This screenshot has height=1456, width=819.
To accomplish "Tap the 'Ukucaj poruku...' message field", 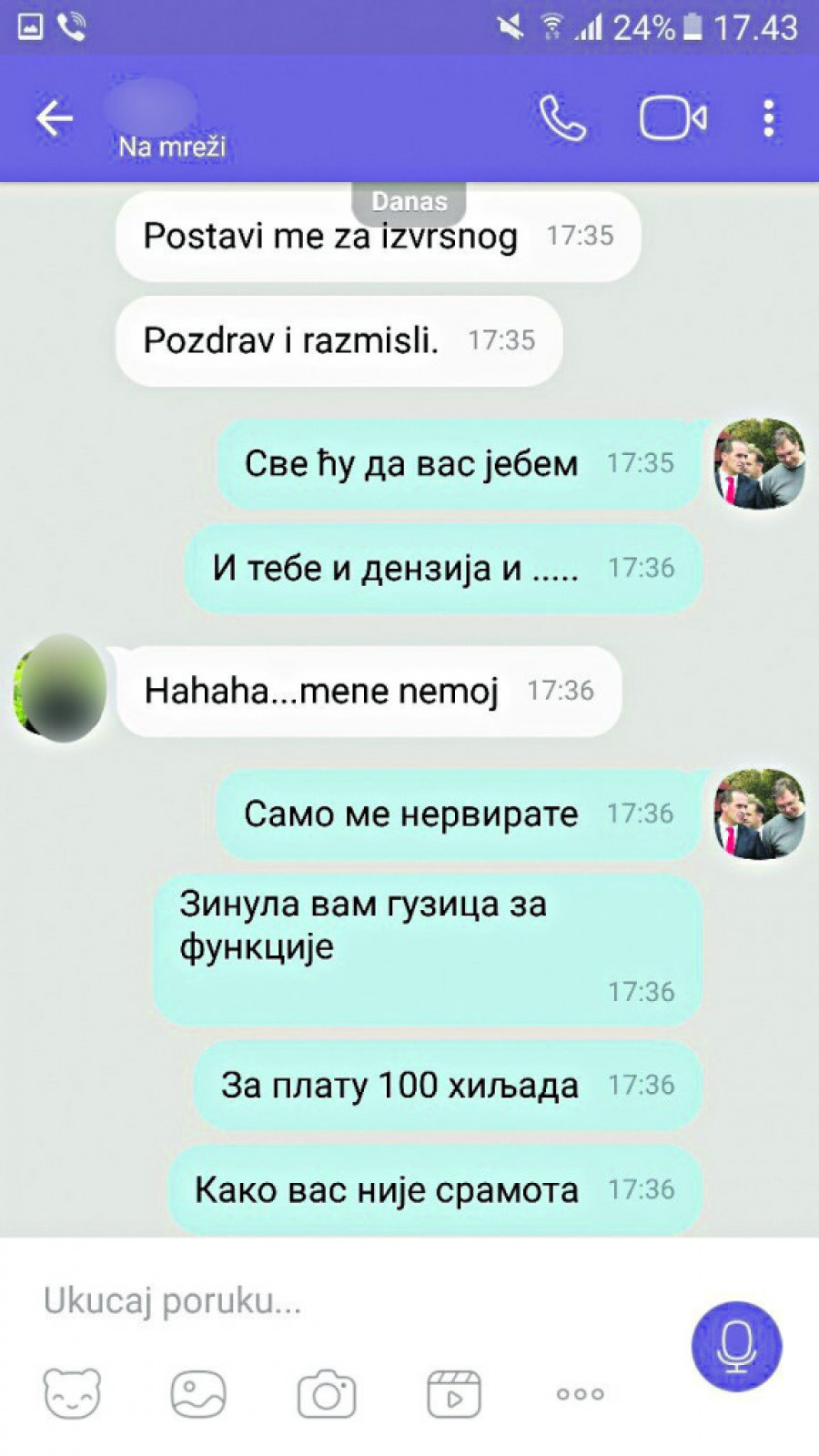I will tap(346, 1301).
